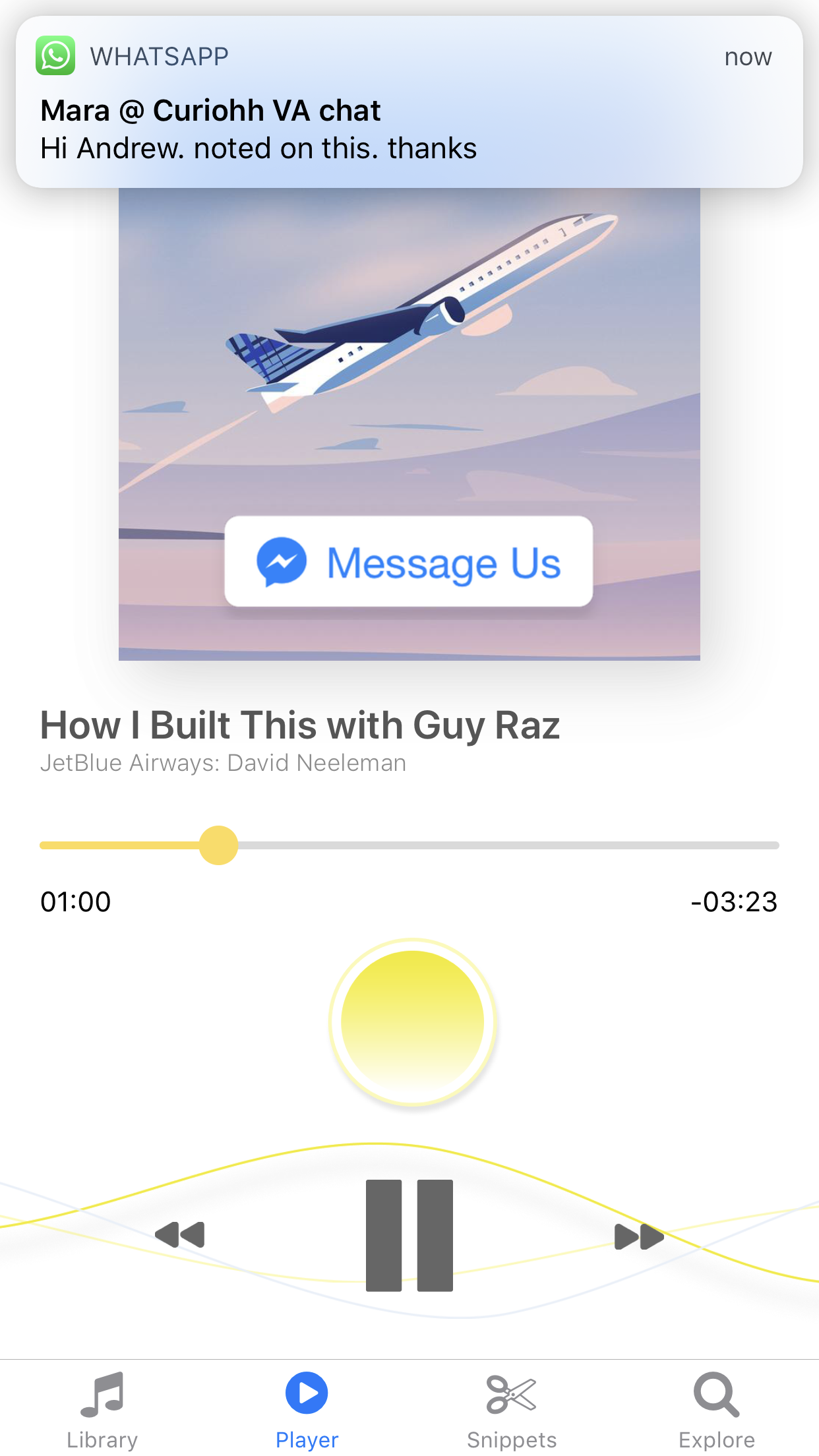The height and width of the screenshot is (1456, 819).
Task: Select the Player icon in bottom navigation
Action: [x=306, y=1393]
